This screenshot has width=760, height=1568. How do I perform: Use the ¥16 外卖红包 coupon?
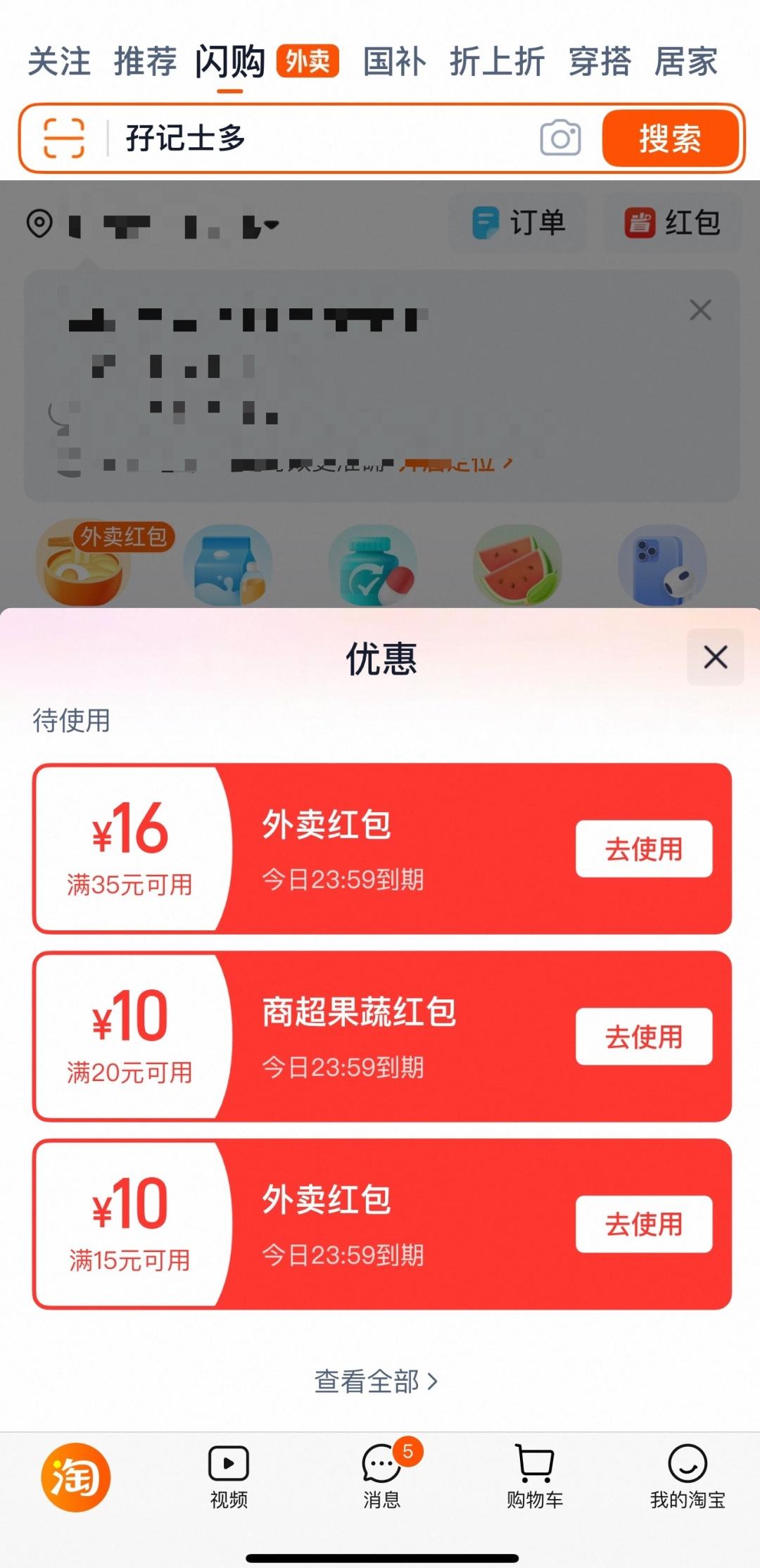[643, 849]
